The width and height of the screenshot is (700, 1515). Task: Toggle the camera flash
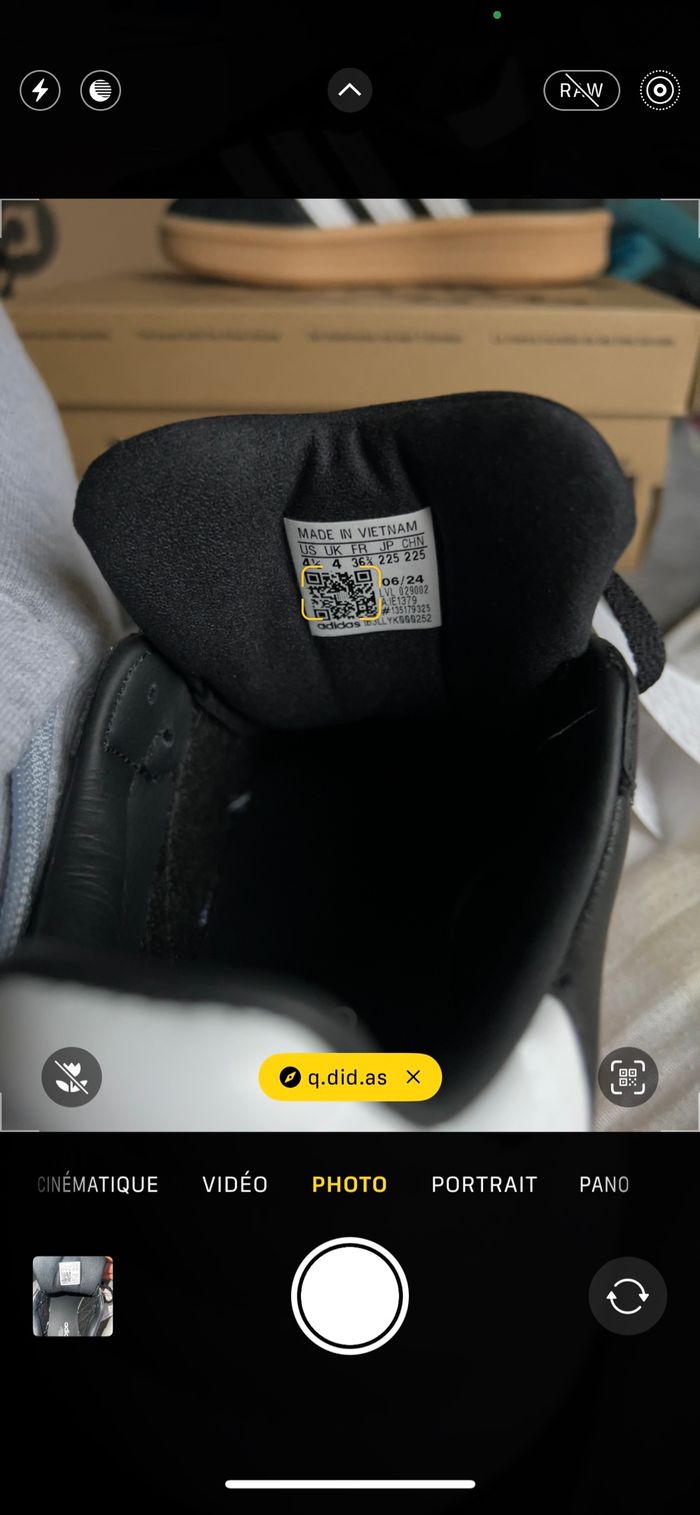point(40,91)
